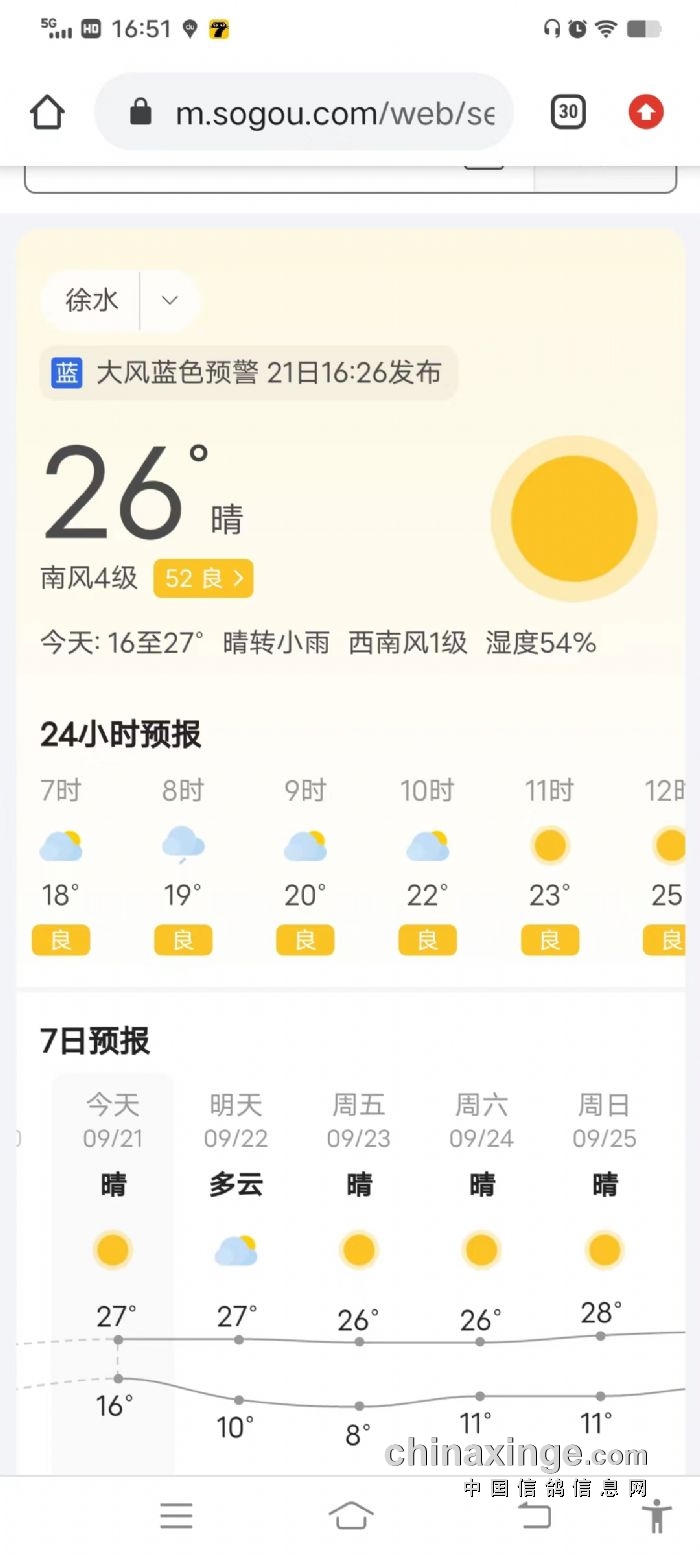Screen dimensions: 700x1556
Task: Go back using the system back button
Action: pos(535,1516)
